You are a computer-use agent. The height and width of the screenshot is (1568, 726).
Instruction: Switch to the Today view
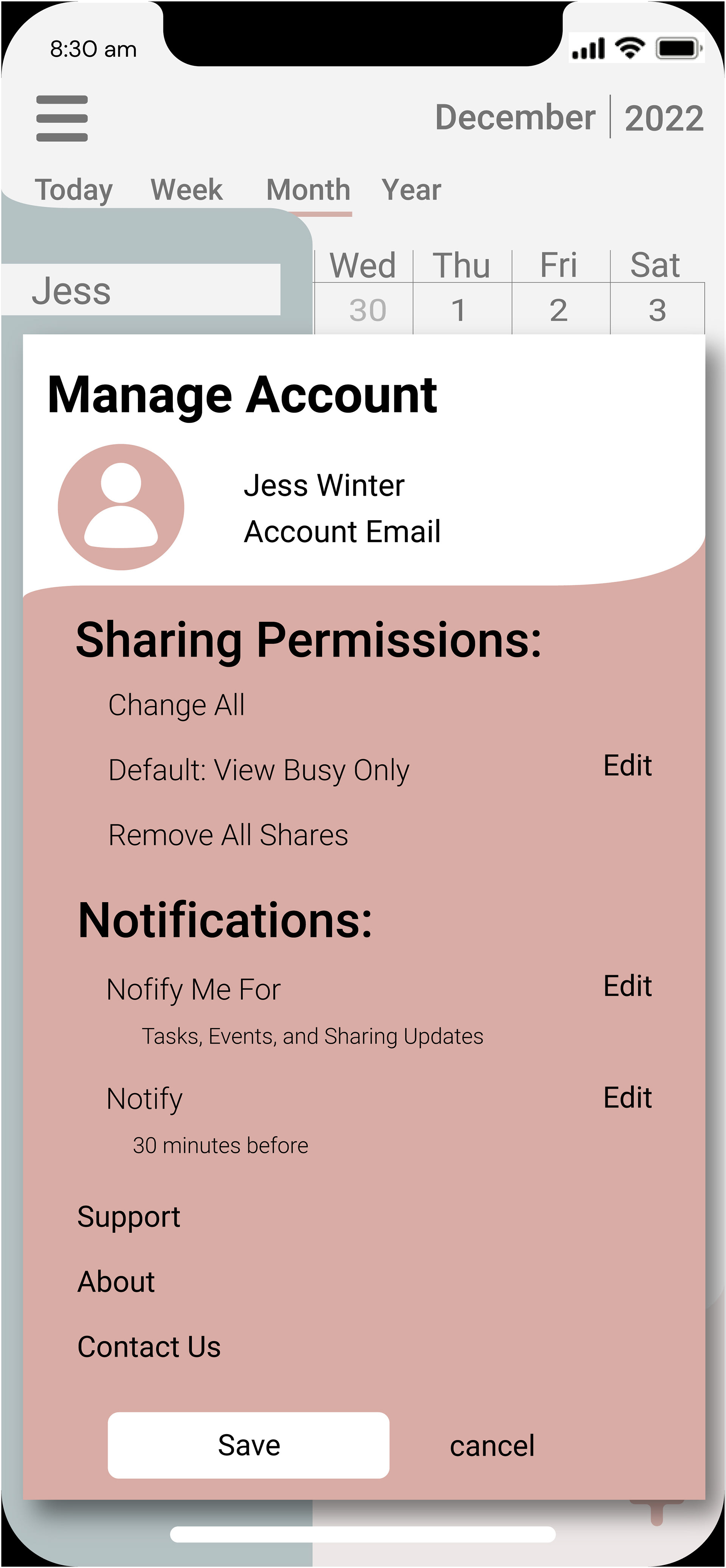pyautogui.click(x=74, y=190)
